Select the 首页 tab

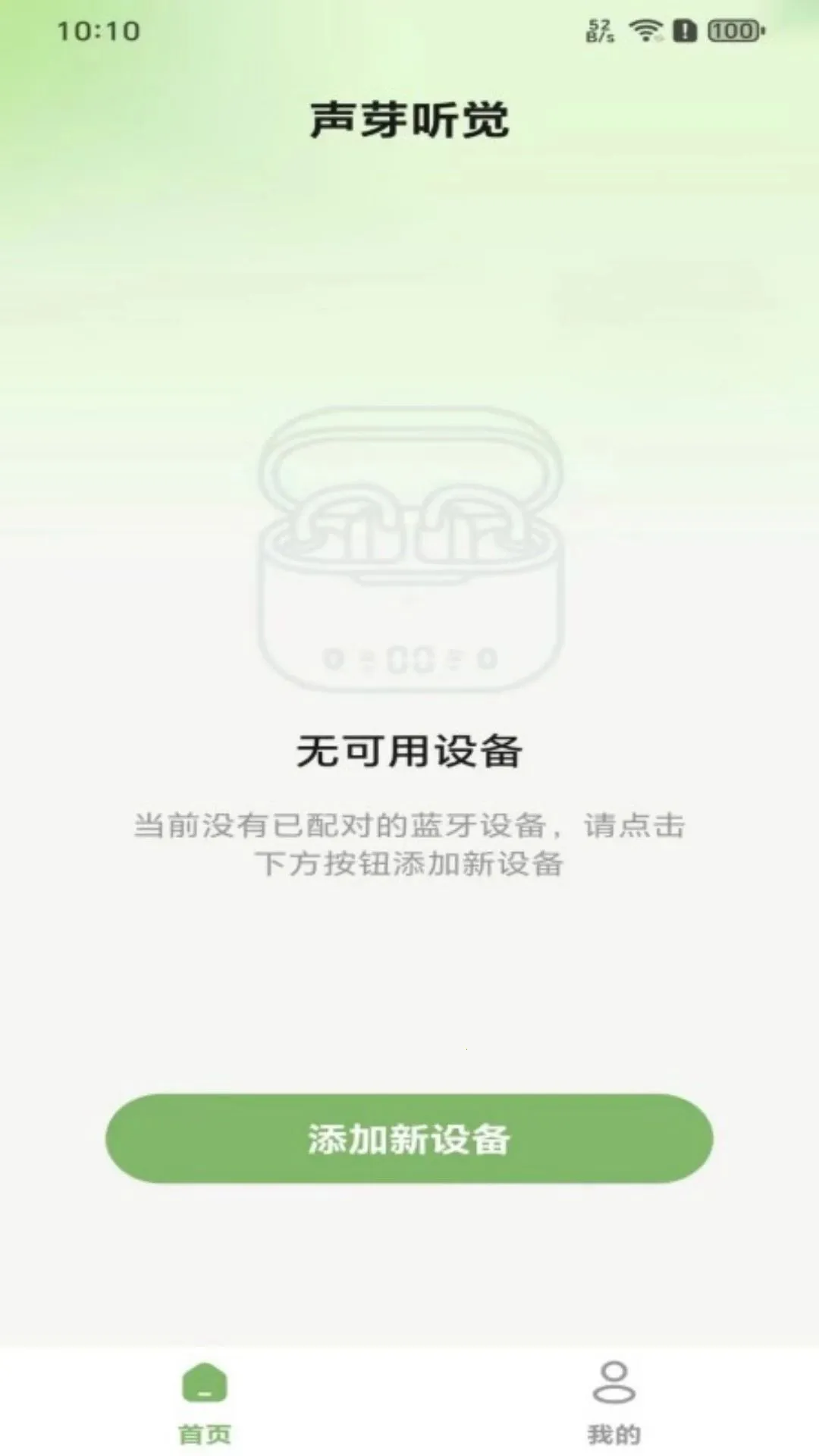(205, 1403)
